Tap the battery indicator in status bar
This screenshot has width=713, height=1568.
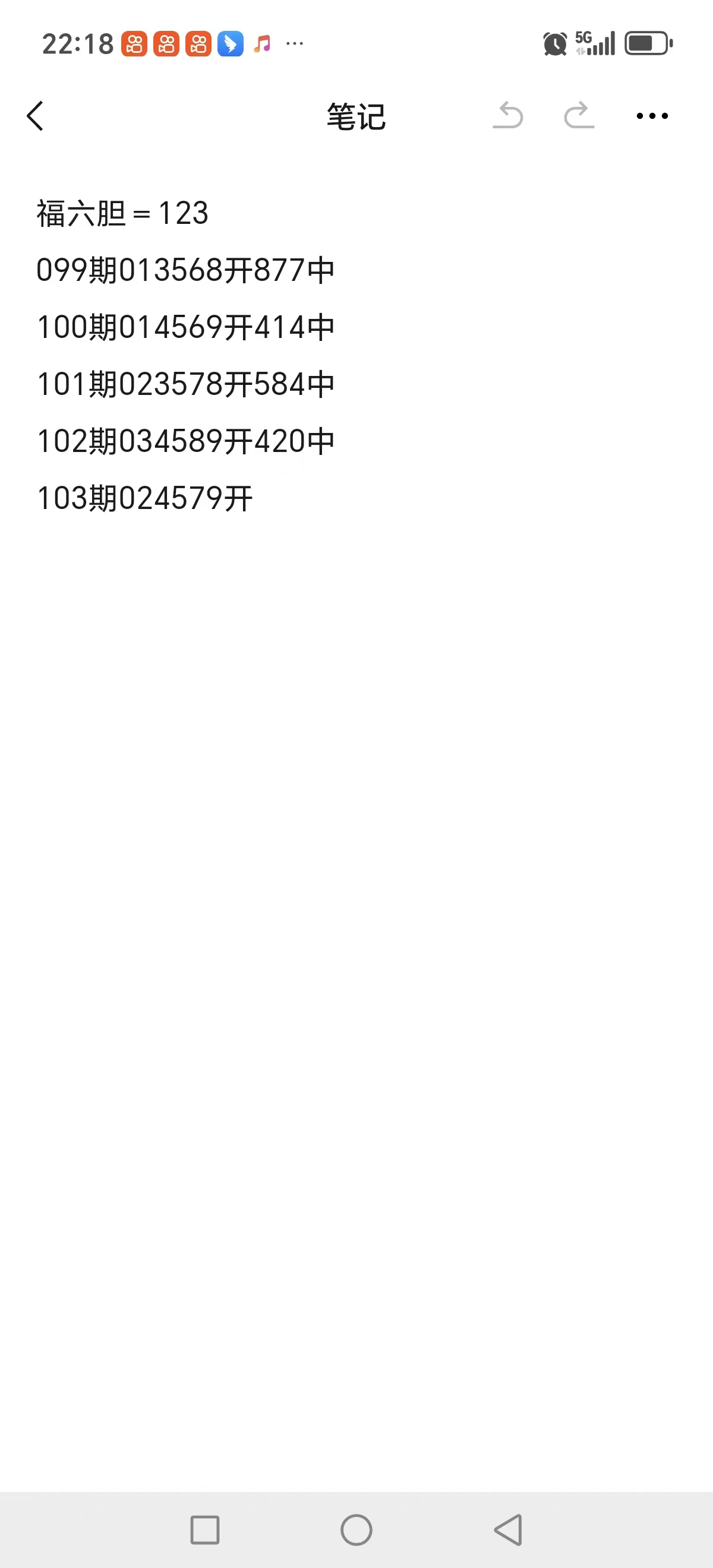pyautogui.click(x=647, y=43)
